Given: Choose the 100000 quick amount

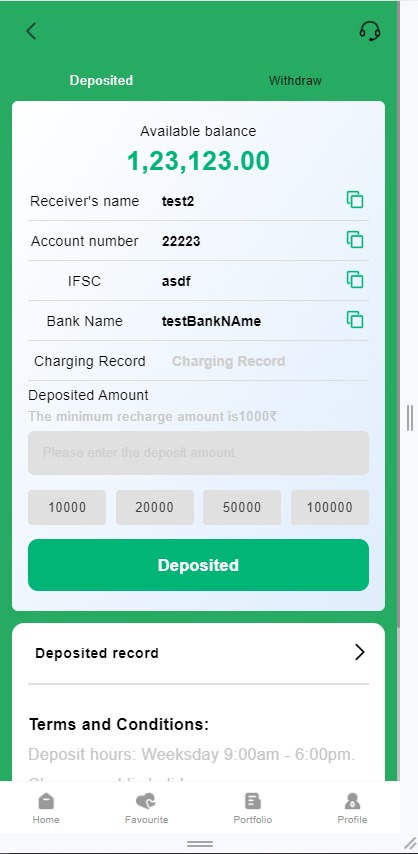Looking at the screenshot, I should point(330,508).
